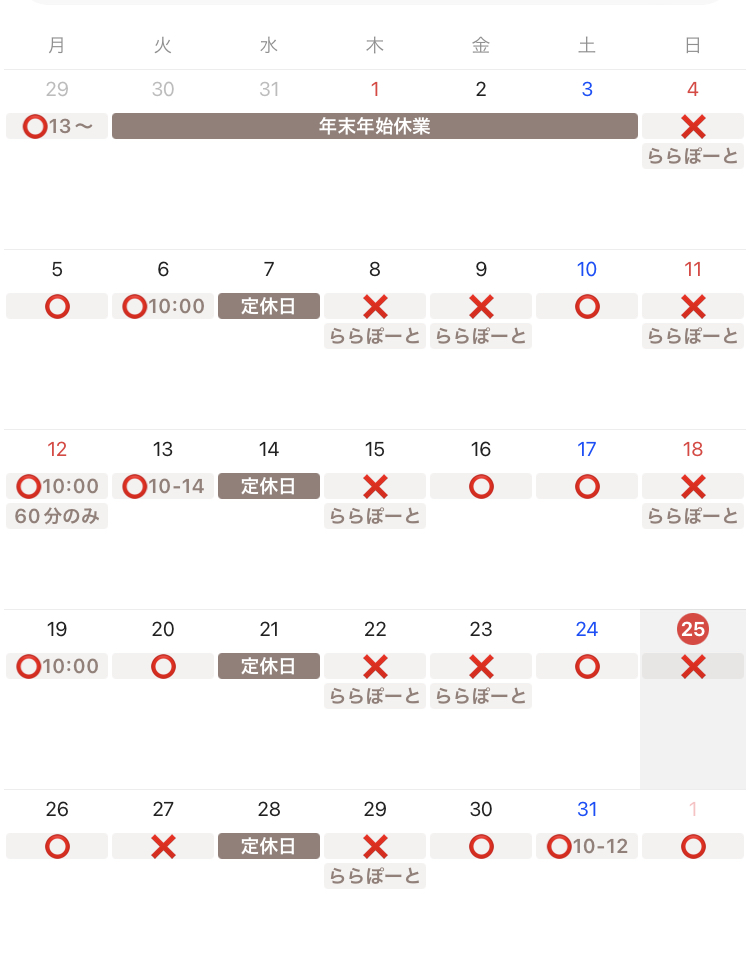Open the 年末年始休業 event bar
750x955 pixels.
click(375, 126)
